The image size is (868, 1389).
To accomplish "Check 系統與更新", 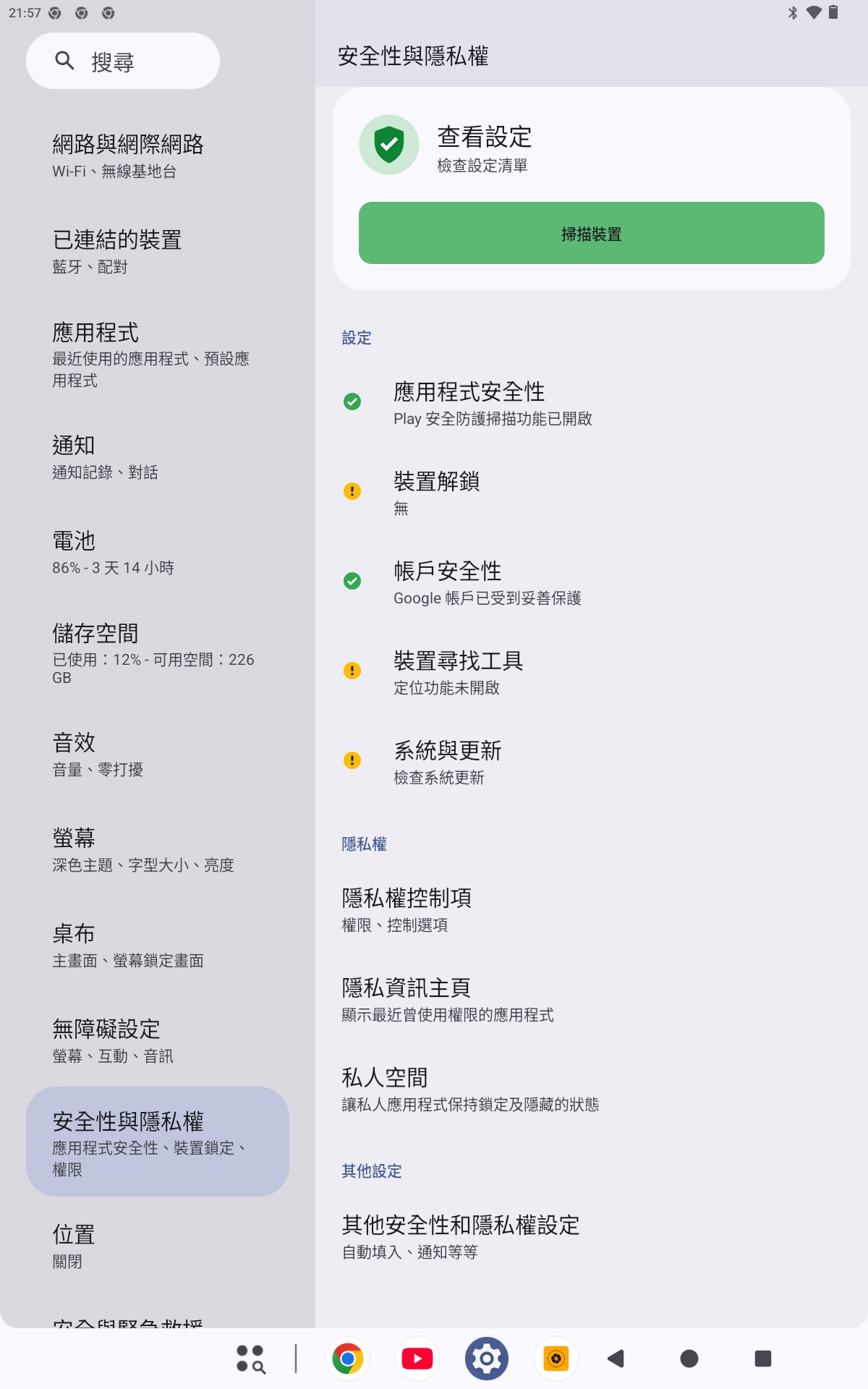I will point(447,762).
